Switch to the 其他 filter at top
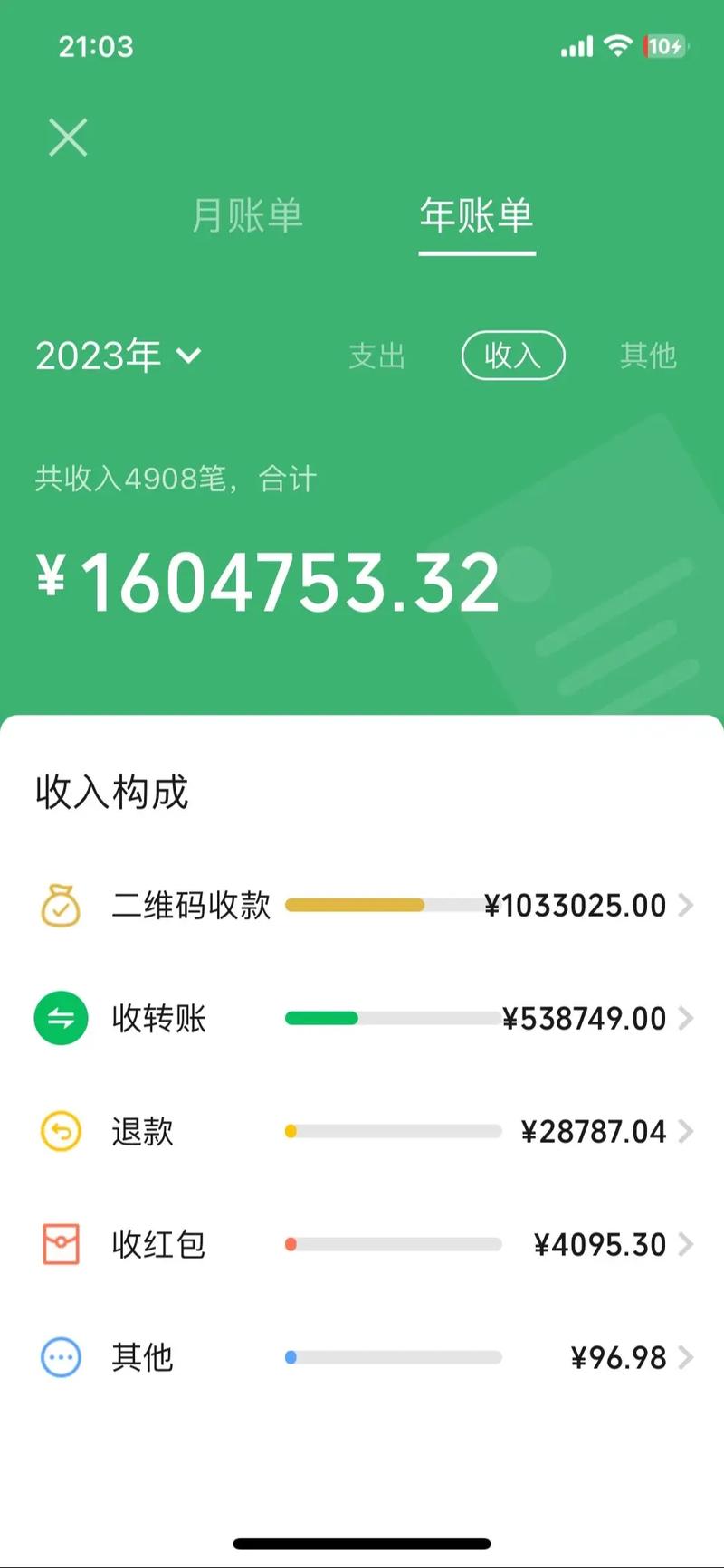Screen dimensions: 724x1568 click(x=648, y=356)
